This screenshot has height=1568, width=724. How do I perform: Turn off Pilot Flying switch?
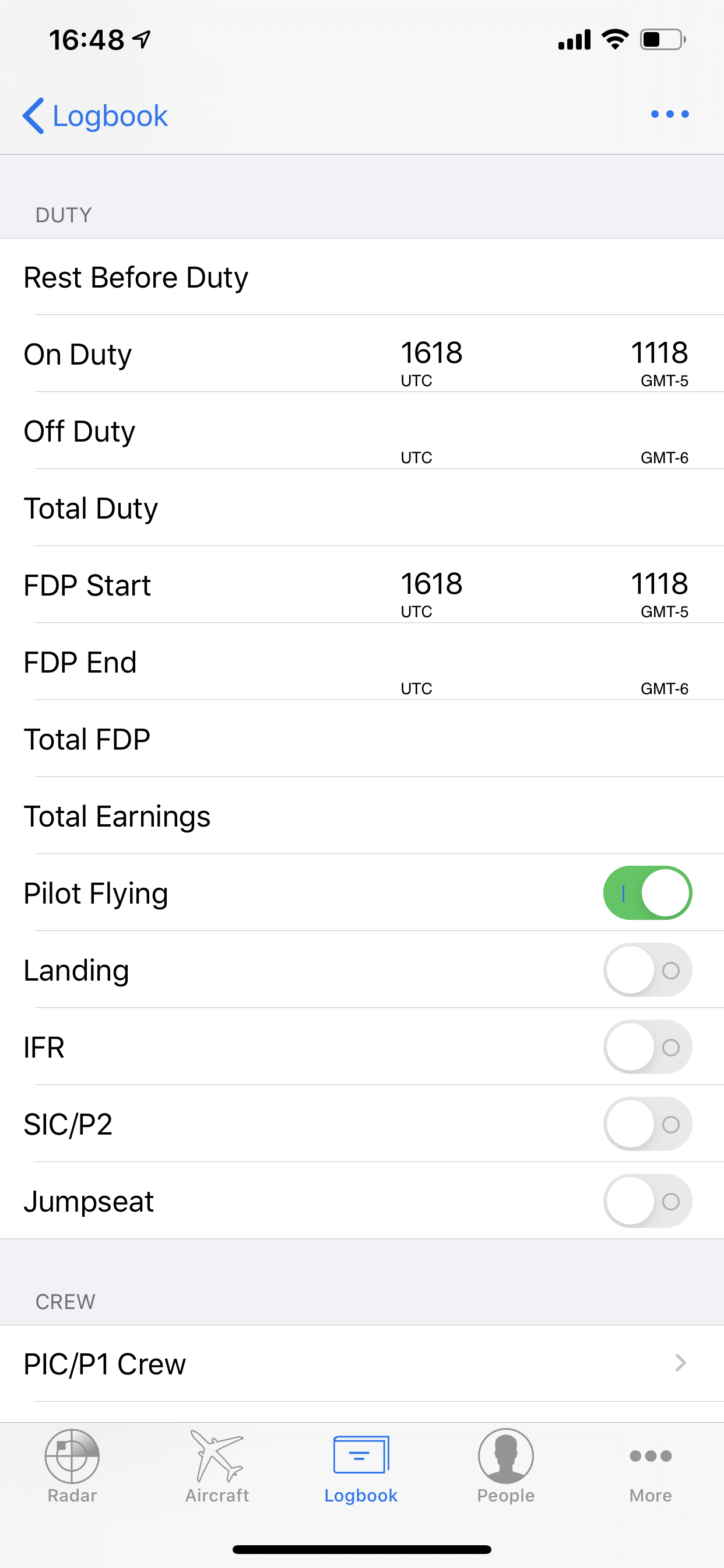click(x=647, y=893)
